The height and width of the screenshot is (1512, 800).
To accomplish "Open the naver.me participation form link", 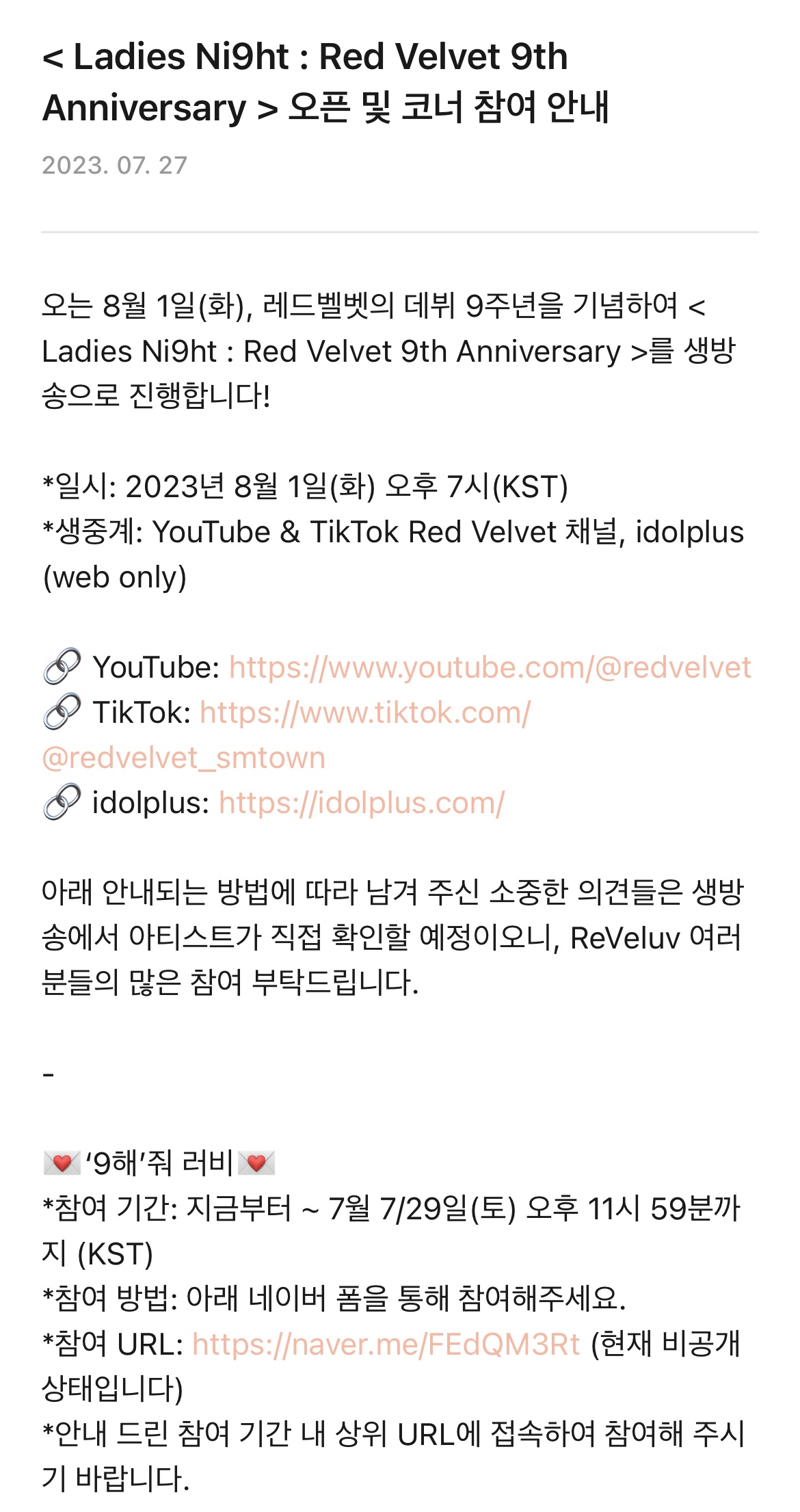I will [x=386, y=1344].
